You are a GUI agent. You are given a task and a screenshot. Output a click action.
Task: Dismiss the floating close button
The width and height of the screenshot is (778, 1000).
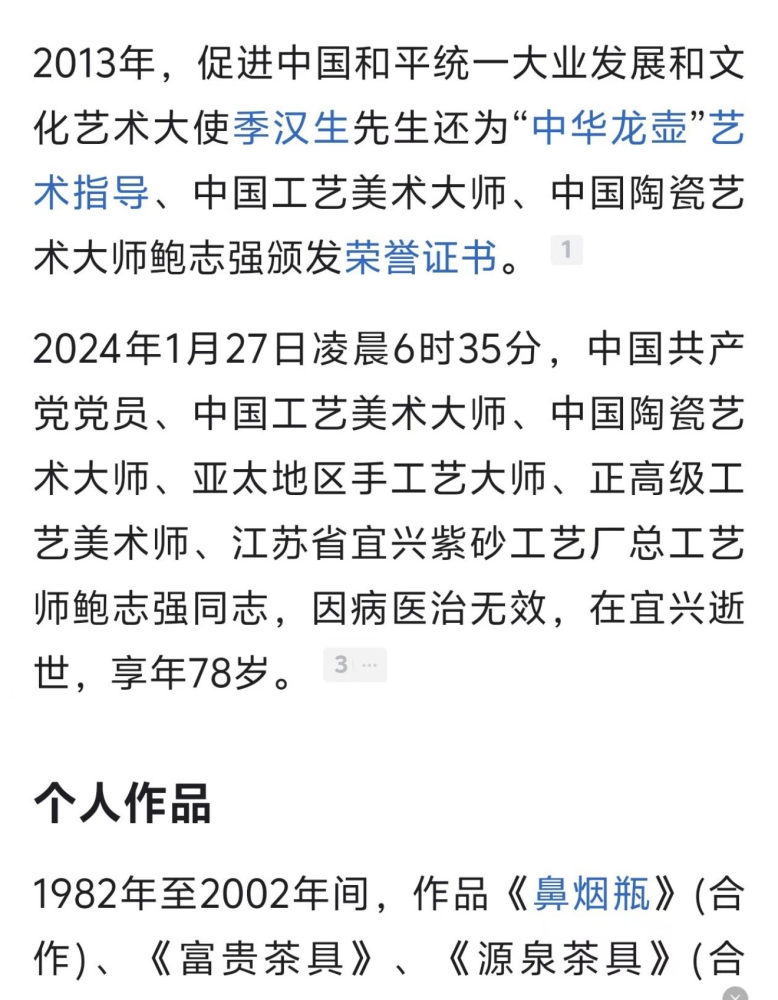click(735, 996)
